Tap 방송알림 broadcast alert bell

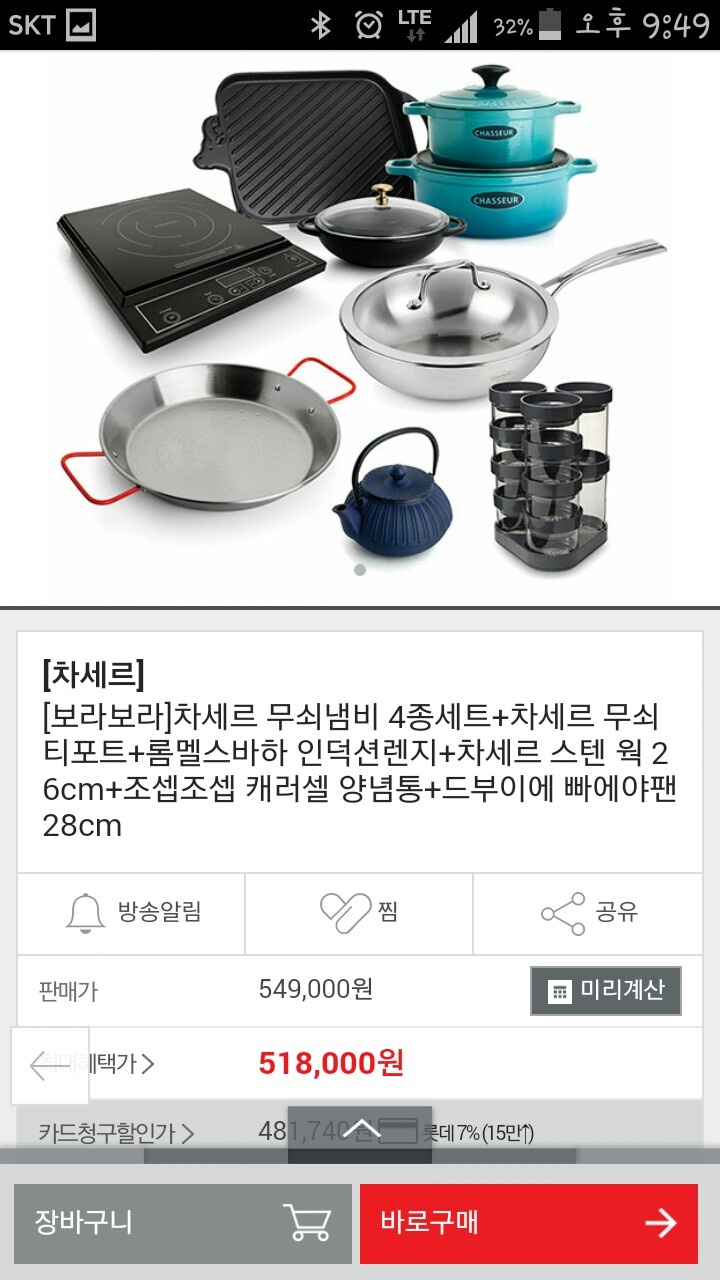click(132, 912)
